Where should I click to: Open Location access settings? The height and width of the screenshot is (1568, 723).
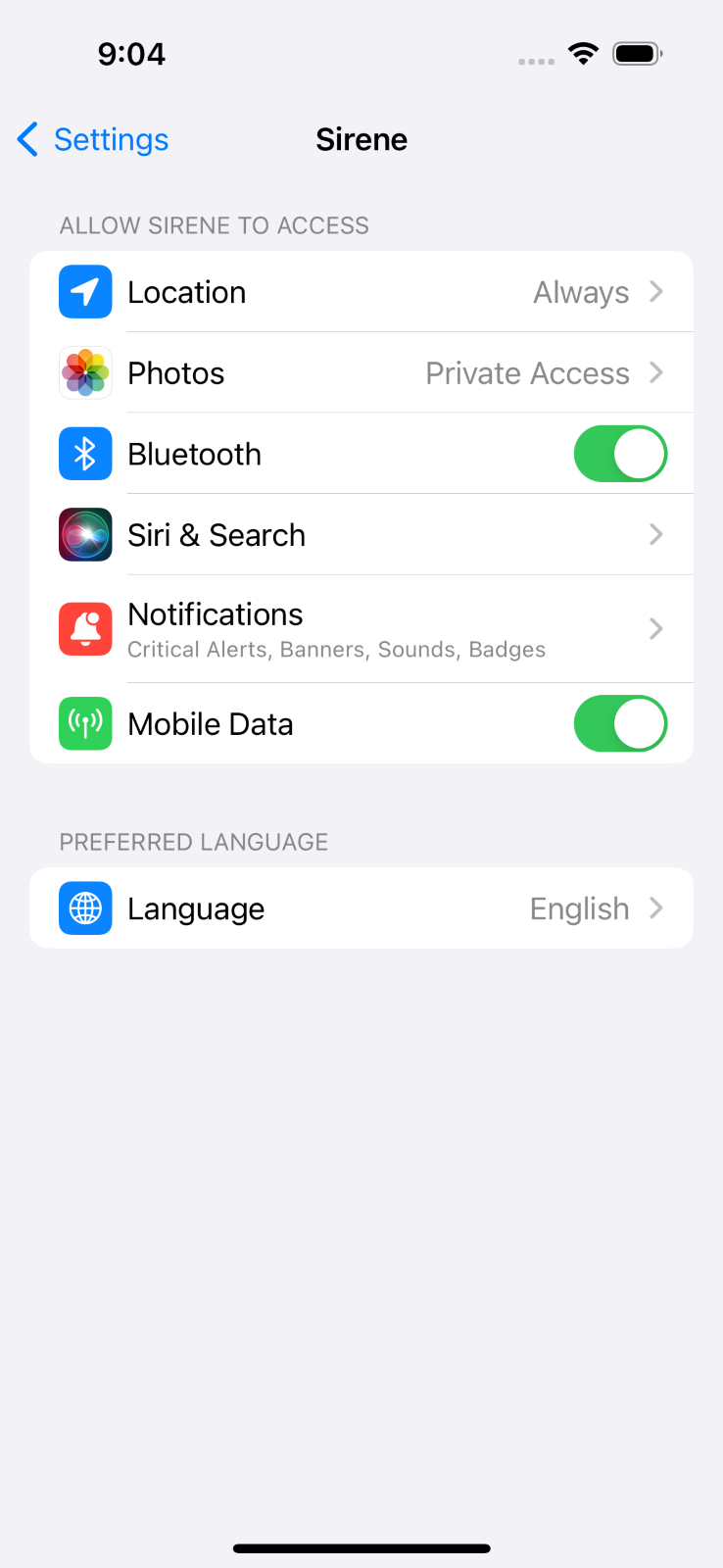pos(361,292)
